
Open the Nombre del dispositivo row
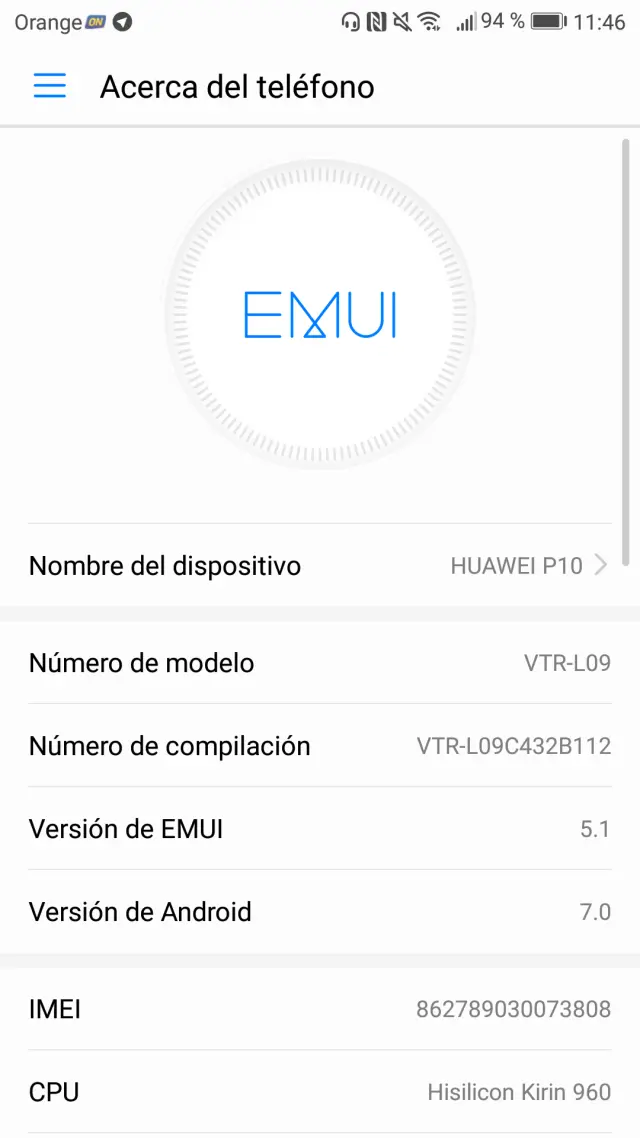click(320, 565)
